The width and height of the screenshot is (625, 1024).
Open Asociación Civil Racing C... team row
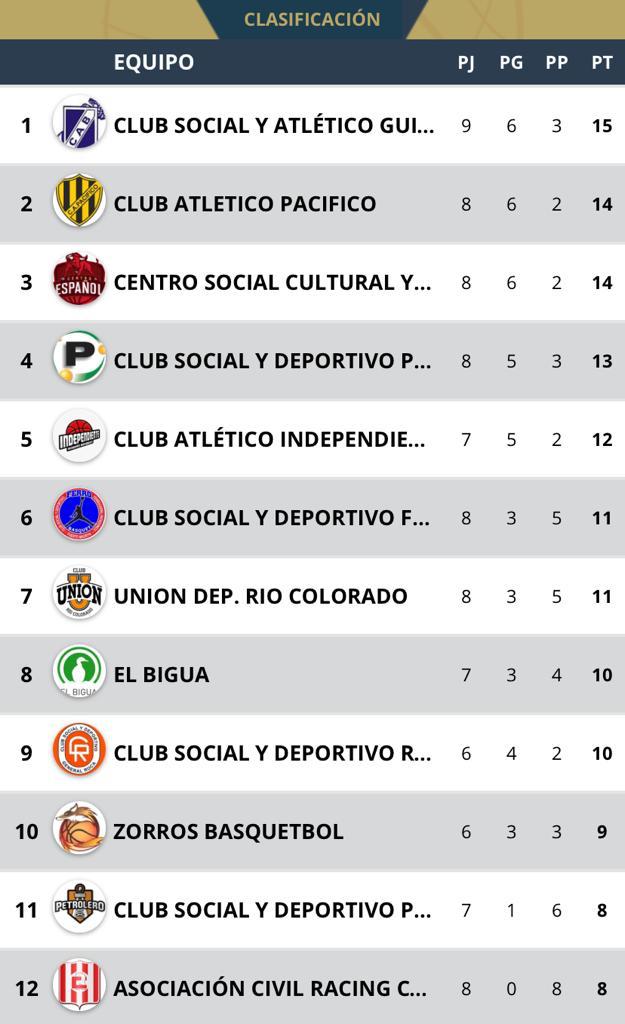[x=270, y=988]
